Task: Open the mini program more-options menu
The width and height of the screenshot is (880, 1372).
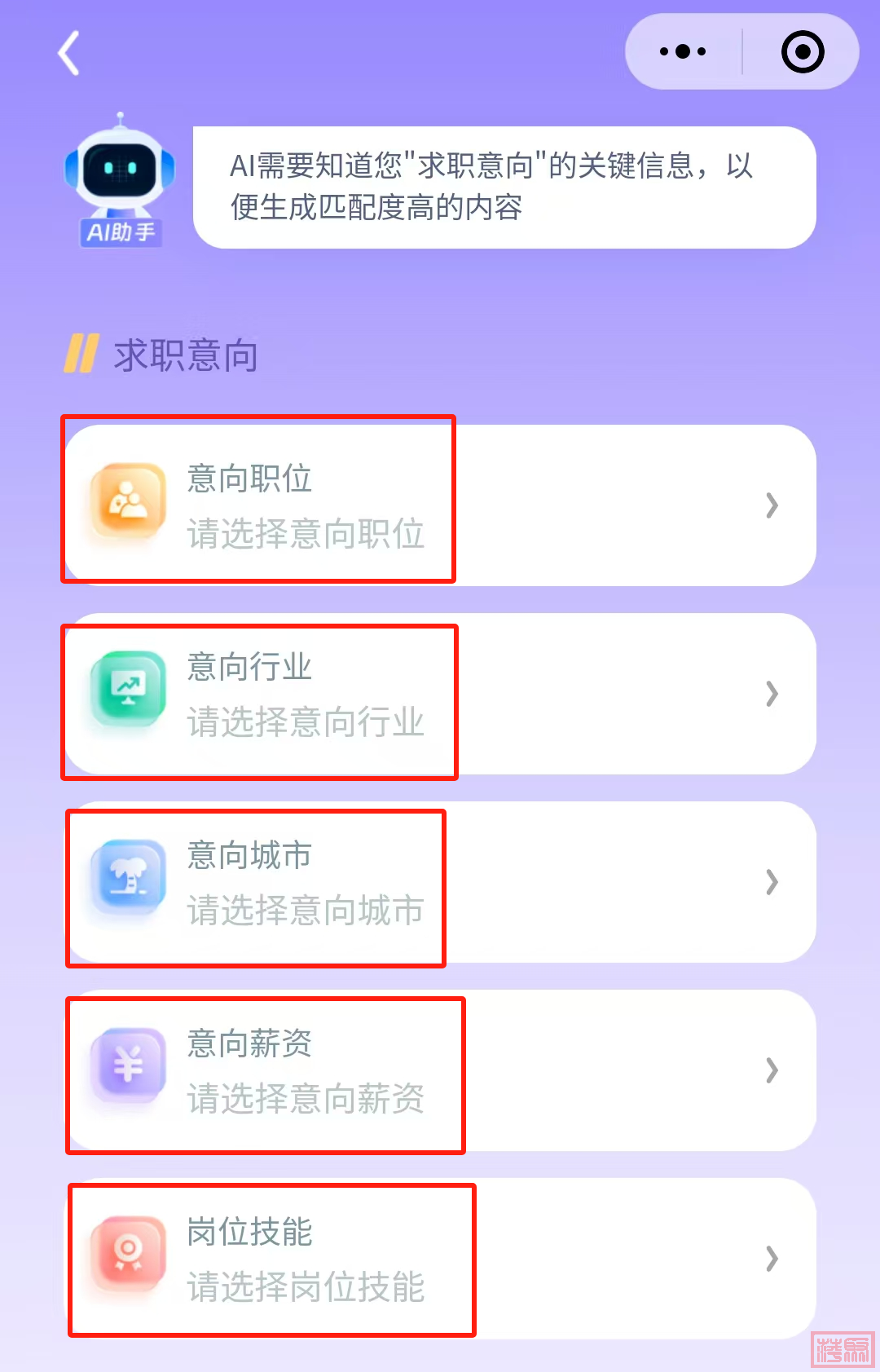Action: pos(683,52)
